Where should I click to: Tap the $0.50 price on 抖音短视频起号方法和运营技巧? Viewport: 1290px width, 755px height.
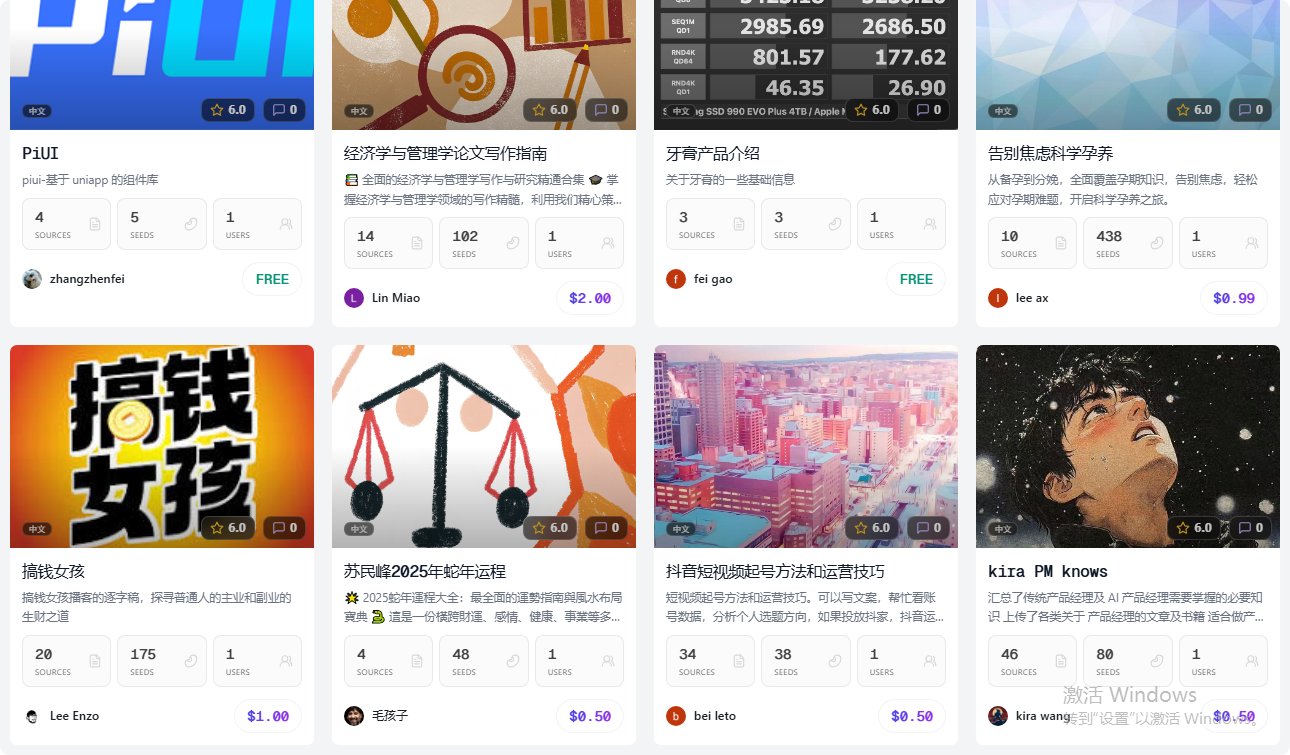tap(912, 716)
